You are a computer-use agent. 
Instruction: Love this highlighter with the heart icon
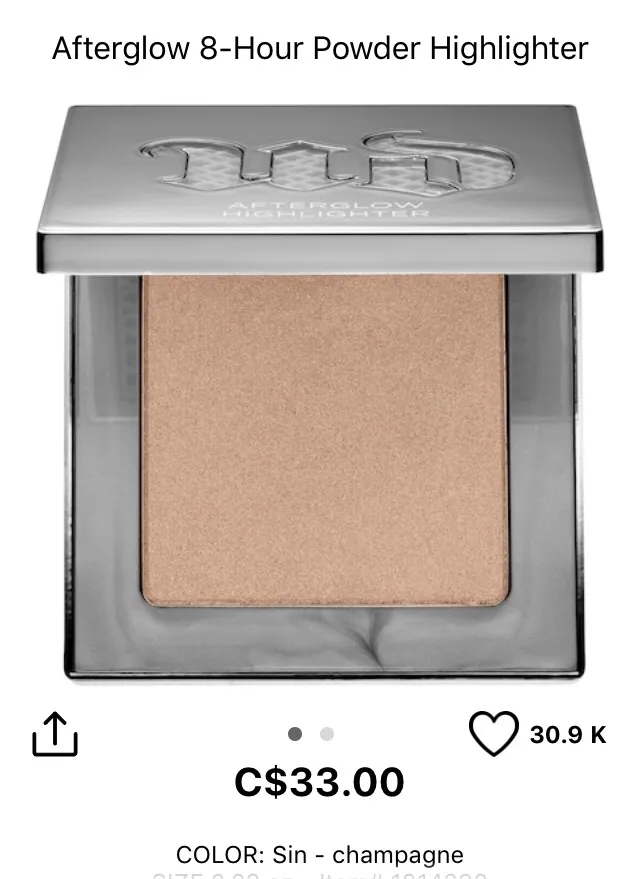(494, 734)
